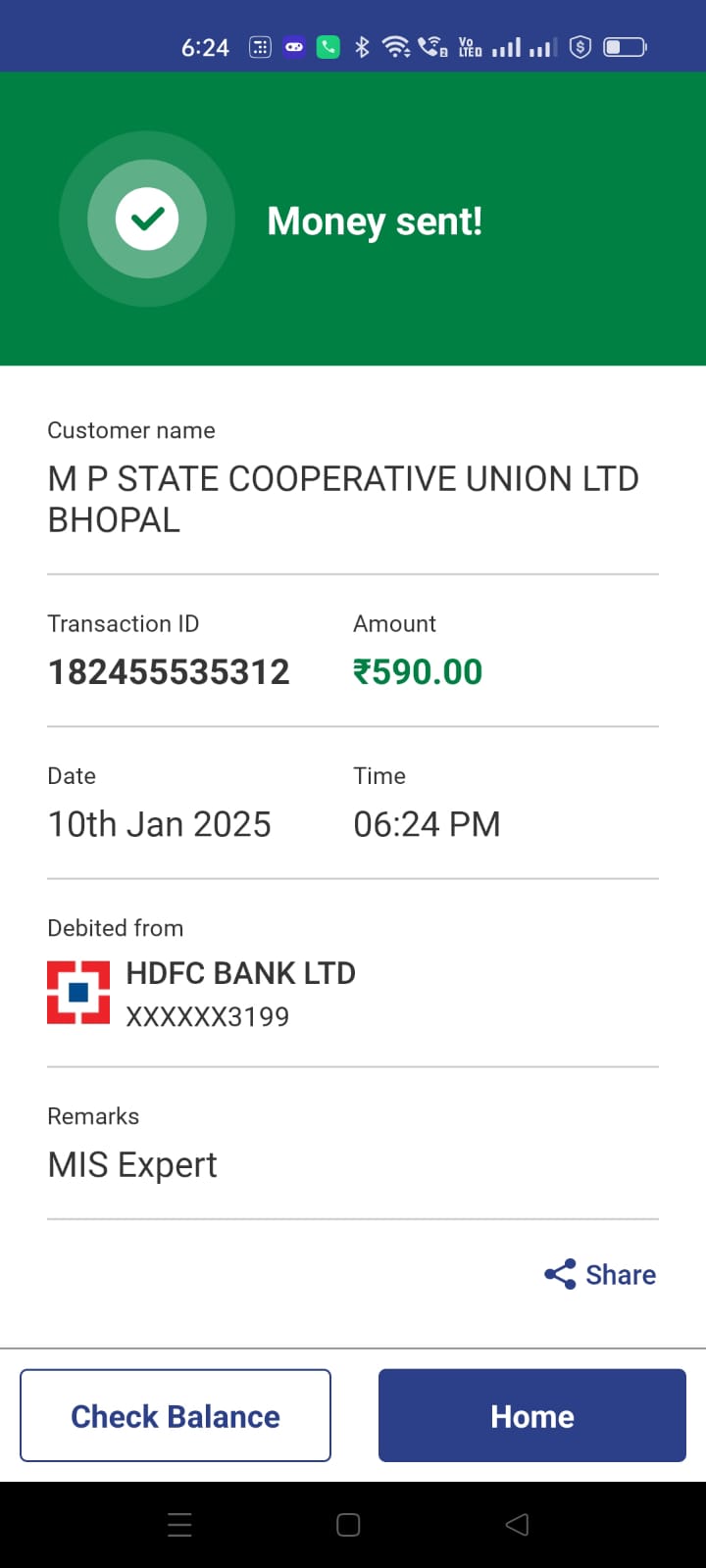Image resolution: width=706 pixels, height=1568 pixels.
Task: Tap the Check Balance button
Action: 176,1415
